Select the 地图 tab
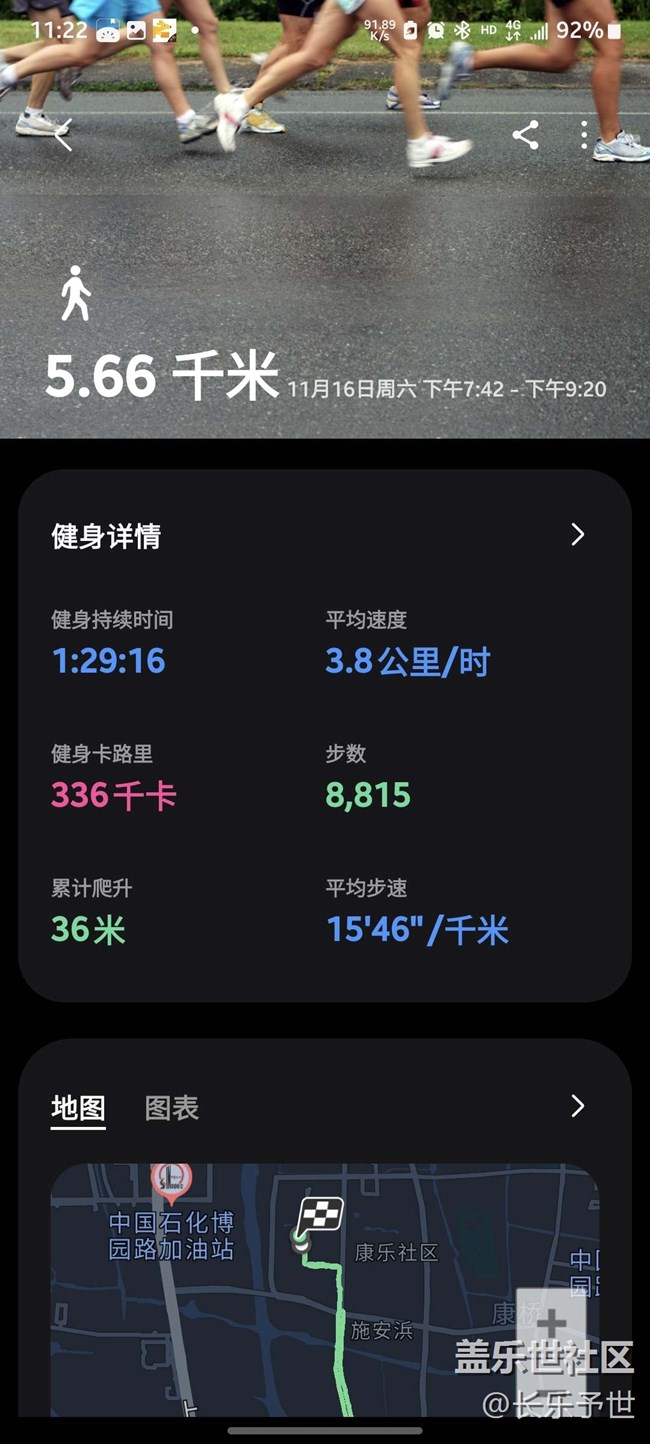 (78, 1108)
